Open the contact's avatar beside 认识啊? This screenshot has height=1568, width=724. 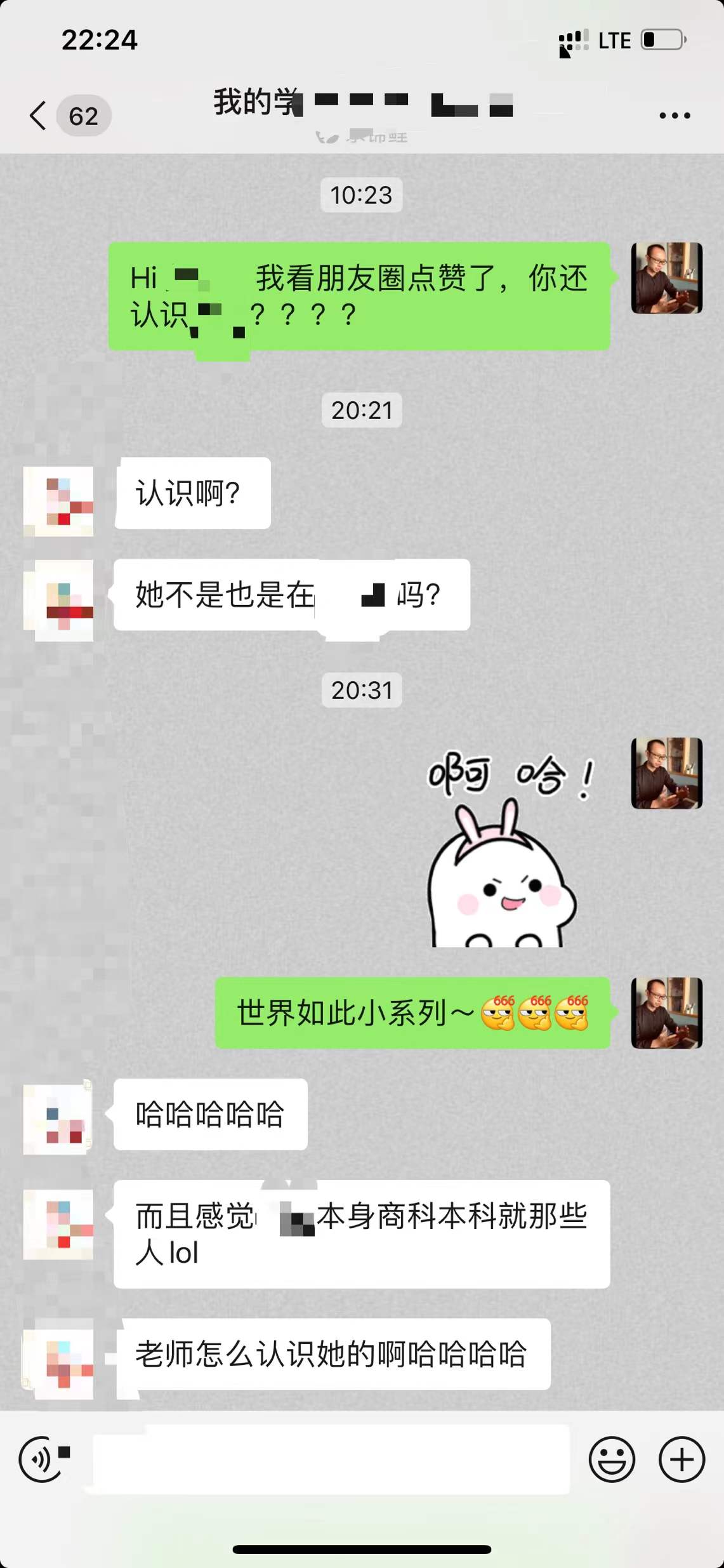pyautogui.click(x=58, y=502)
